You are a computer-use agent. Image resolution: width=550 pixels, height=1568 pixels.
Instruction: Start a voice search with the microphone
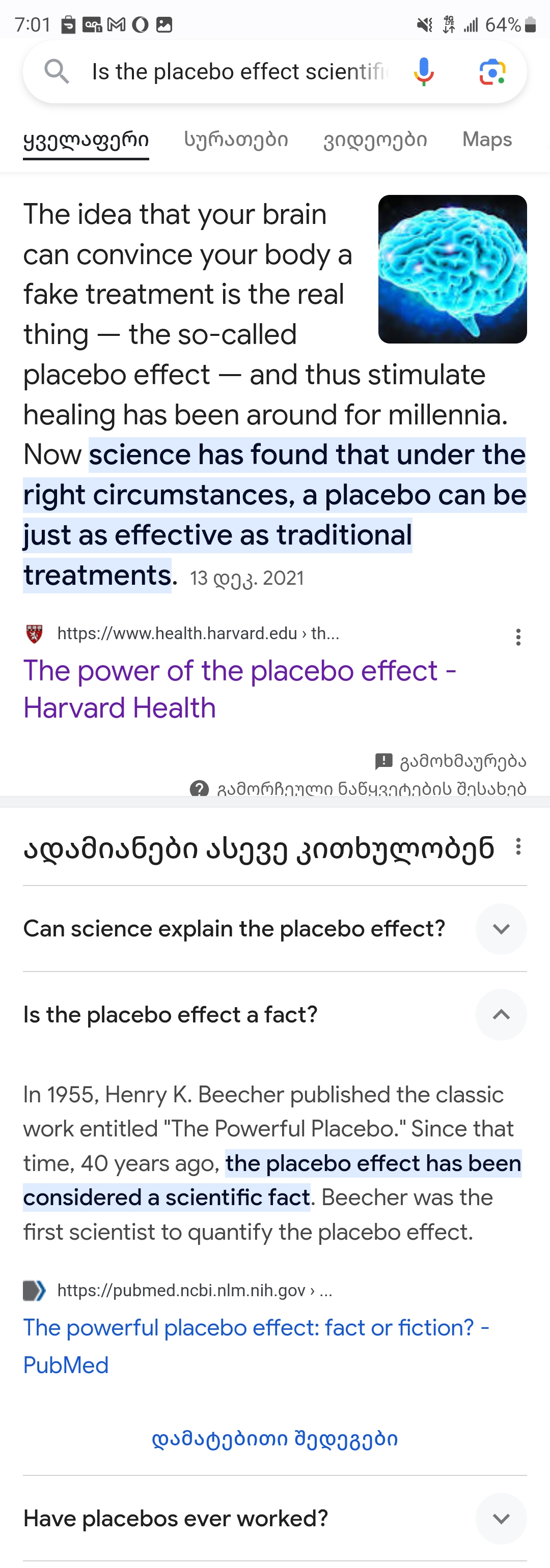(x=423, y=72)
